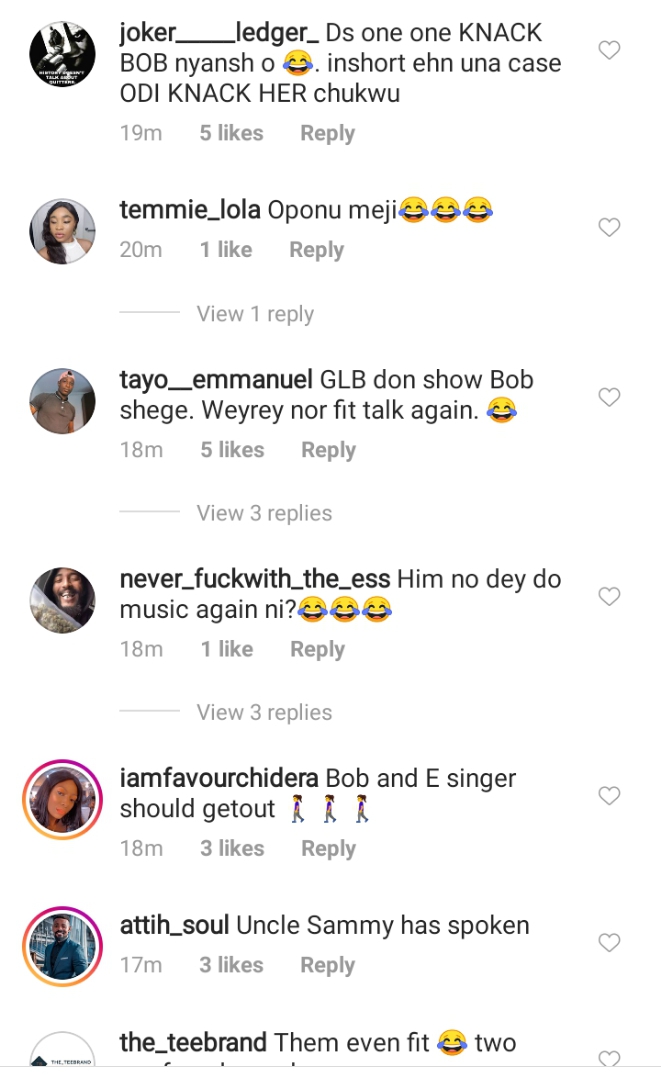
Task: Reply to temmie_lola's Oponu meji comment
Action: 316,250
